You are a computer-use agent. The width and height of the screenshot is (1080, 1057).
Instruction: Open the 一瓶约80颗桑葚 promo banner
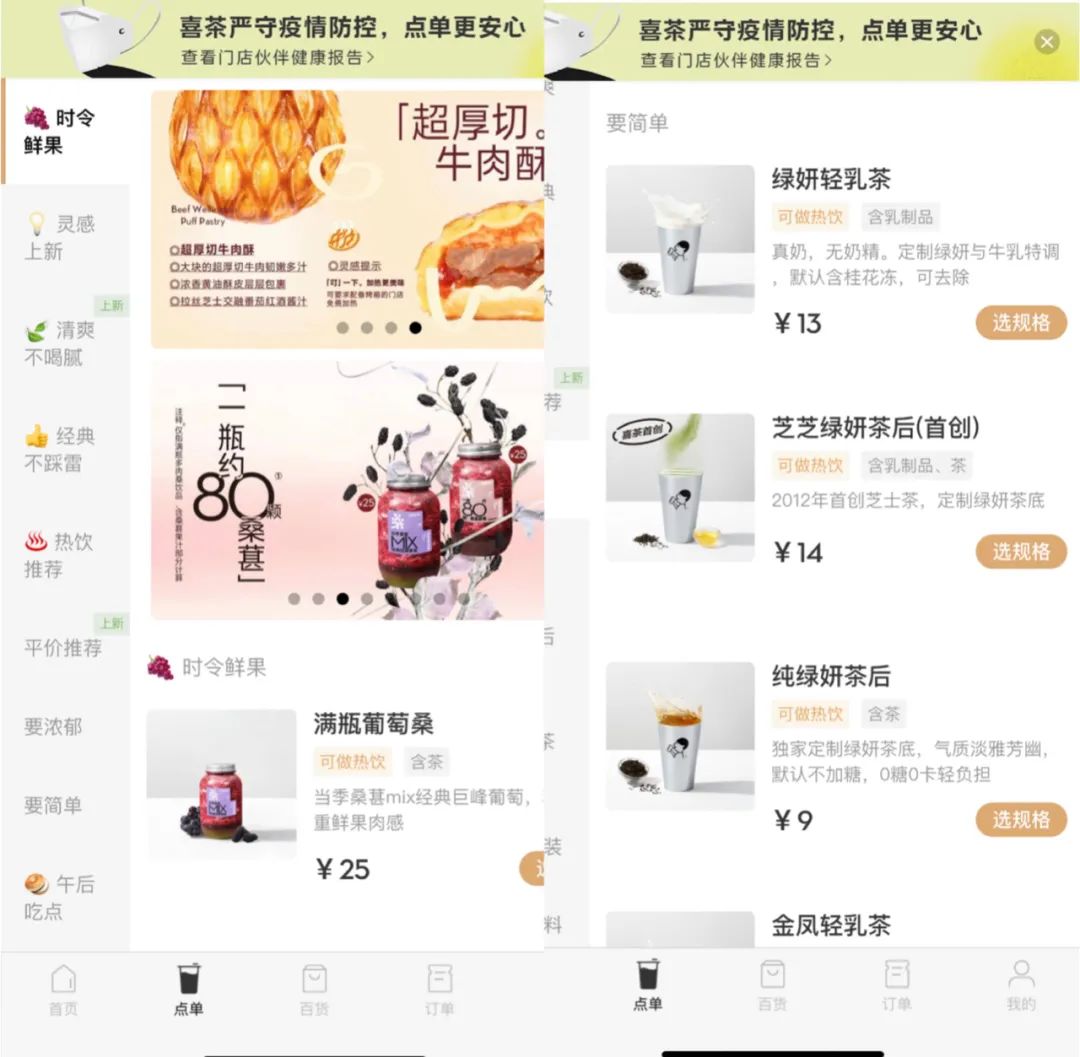(x=347, y=490)
